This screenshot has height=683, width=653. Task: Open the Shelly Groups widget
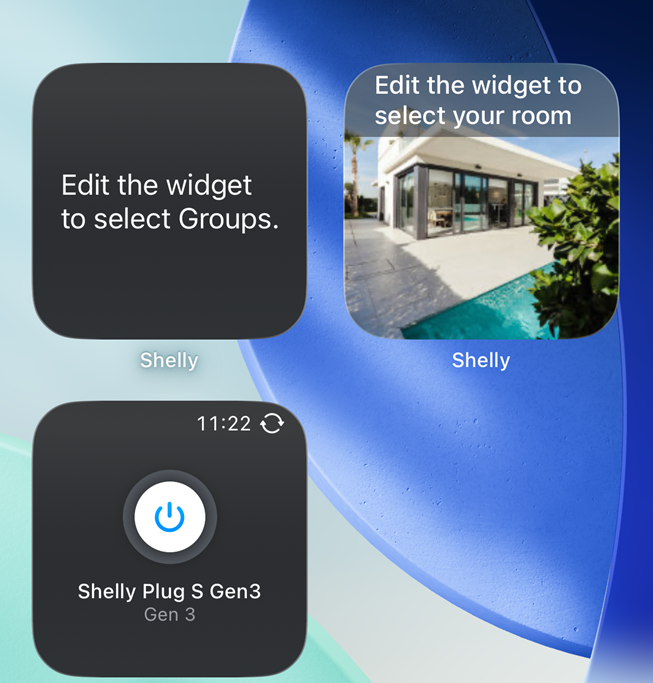coord(169,201)
